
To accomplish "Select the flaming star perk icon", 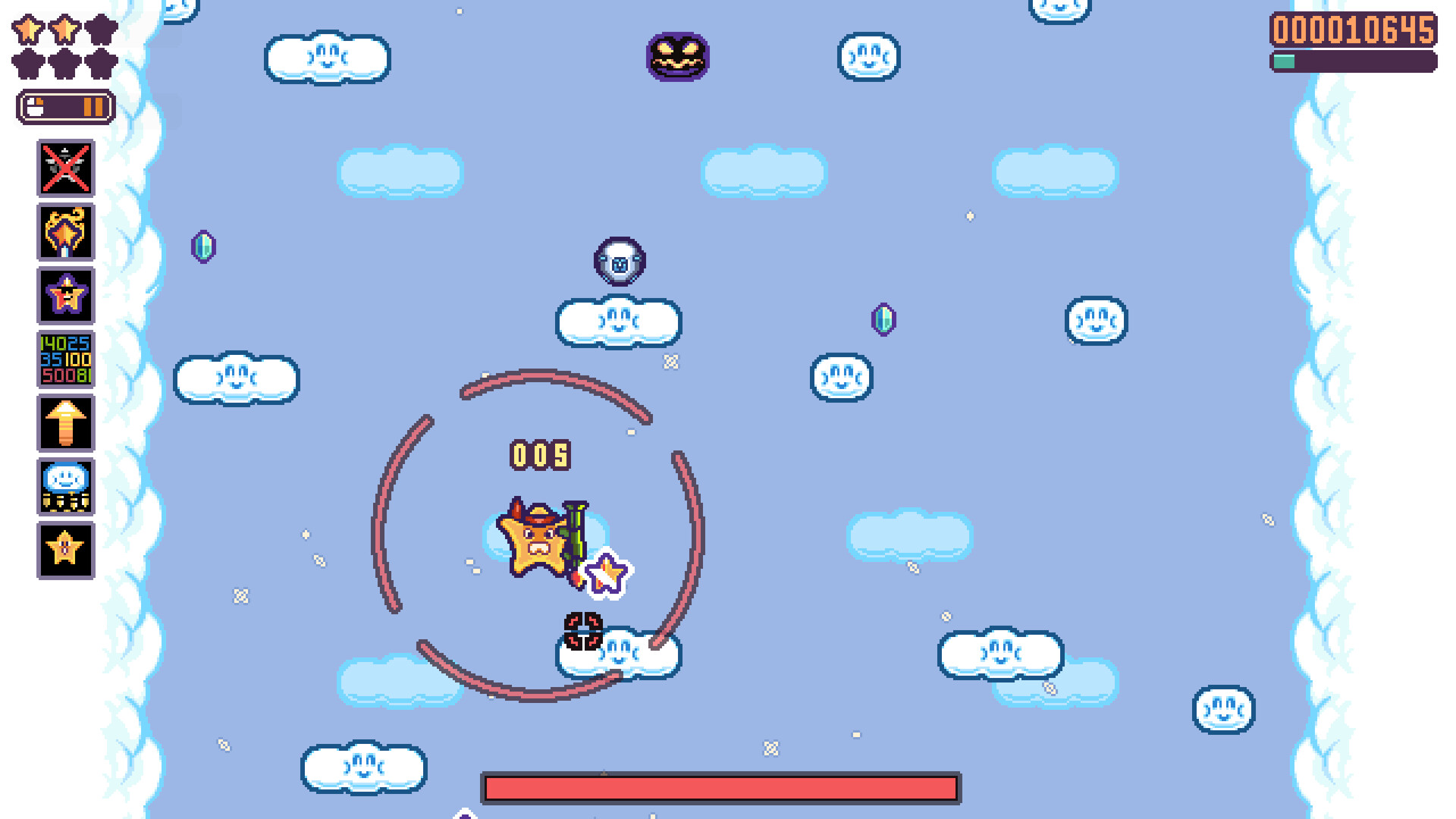I will pyautogui.click(x=66, y=232).
